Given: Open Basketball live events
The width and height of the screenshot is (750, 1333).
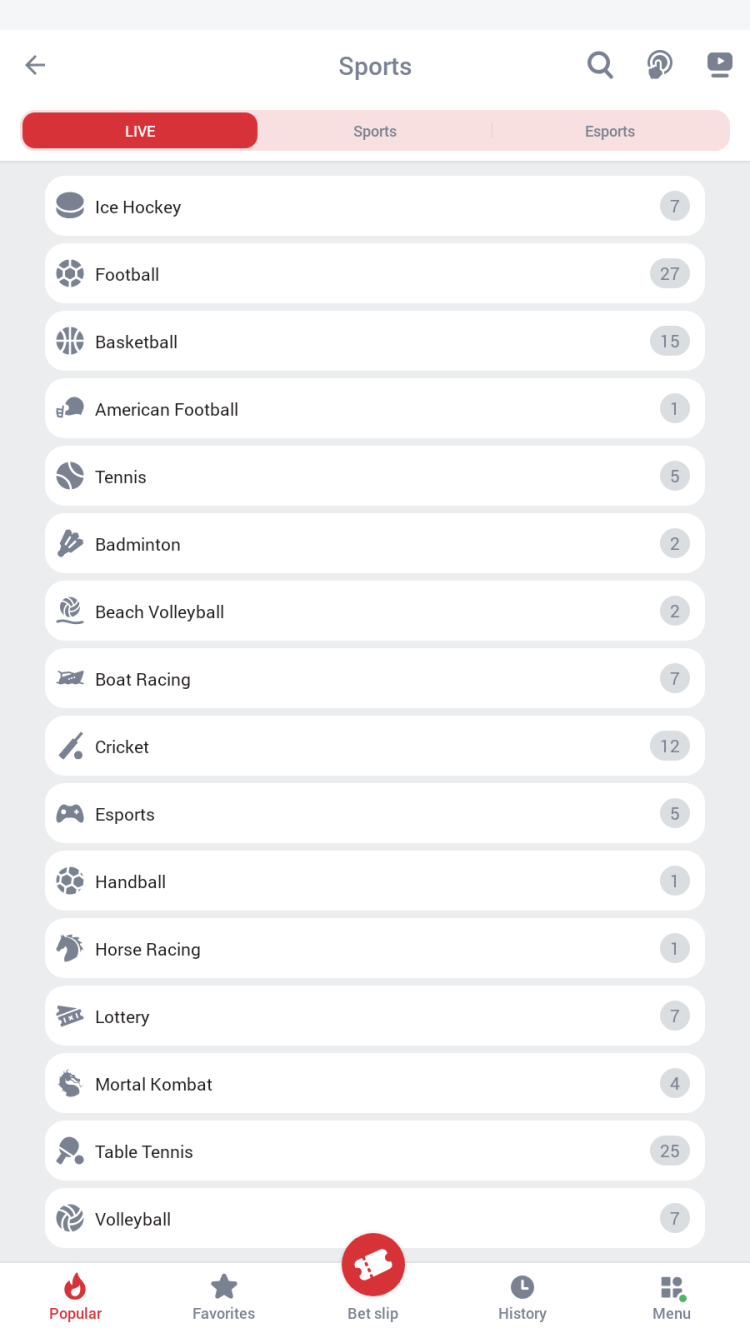Looking at the screenshot, I should point(375,342).
